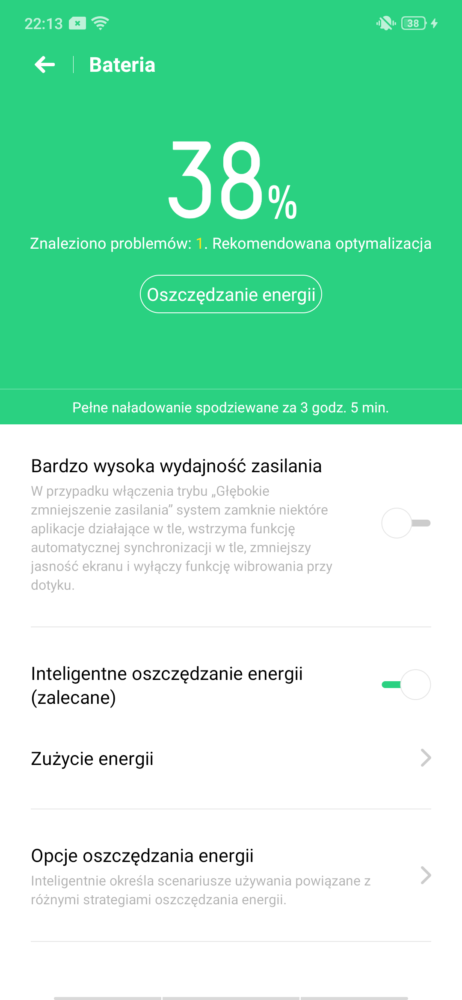Enable Bardzo wysoka wydajność zasilania switch
Image resolution: width=462 pixels, height=1000 pixels.
406,523
